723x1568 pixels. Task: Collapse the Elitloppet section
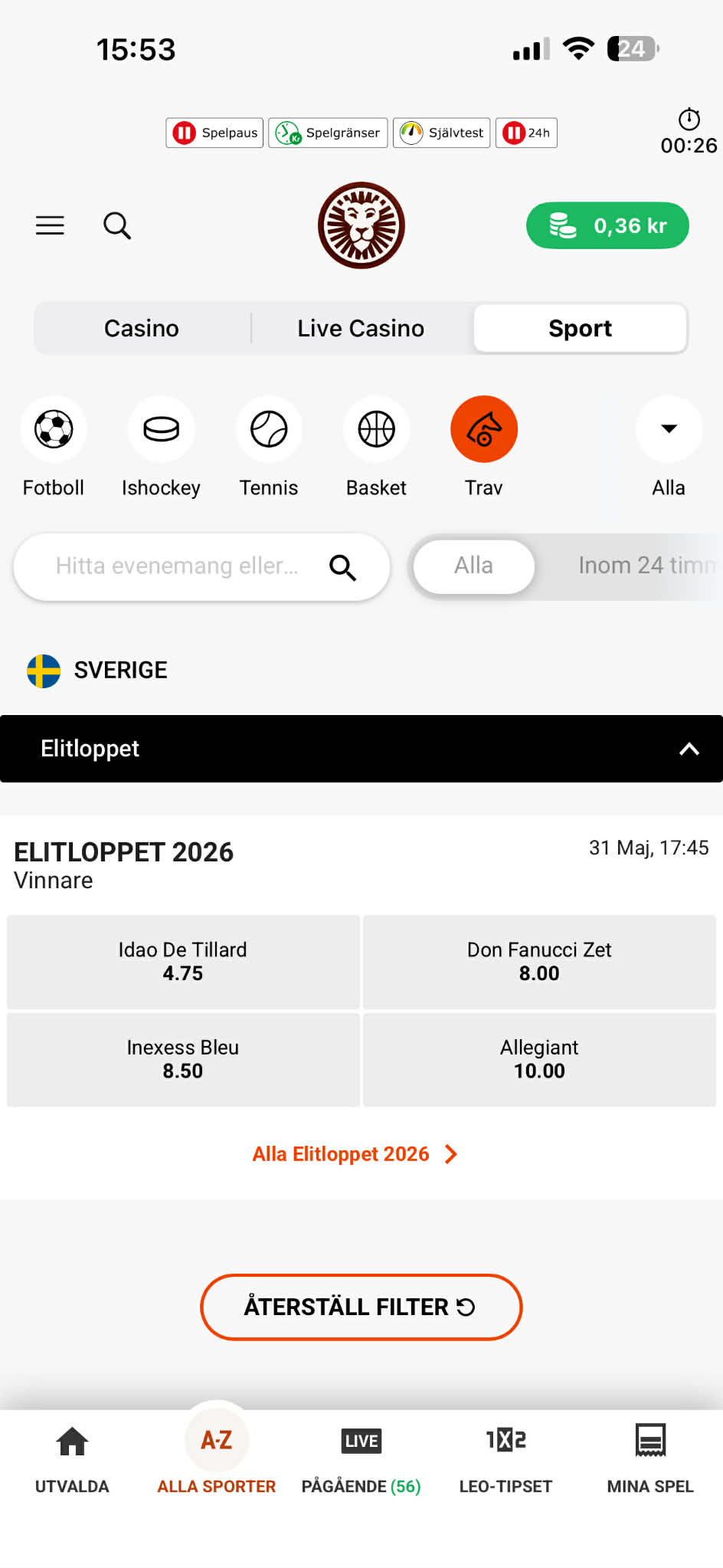coord(689,749)
